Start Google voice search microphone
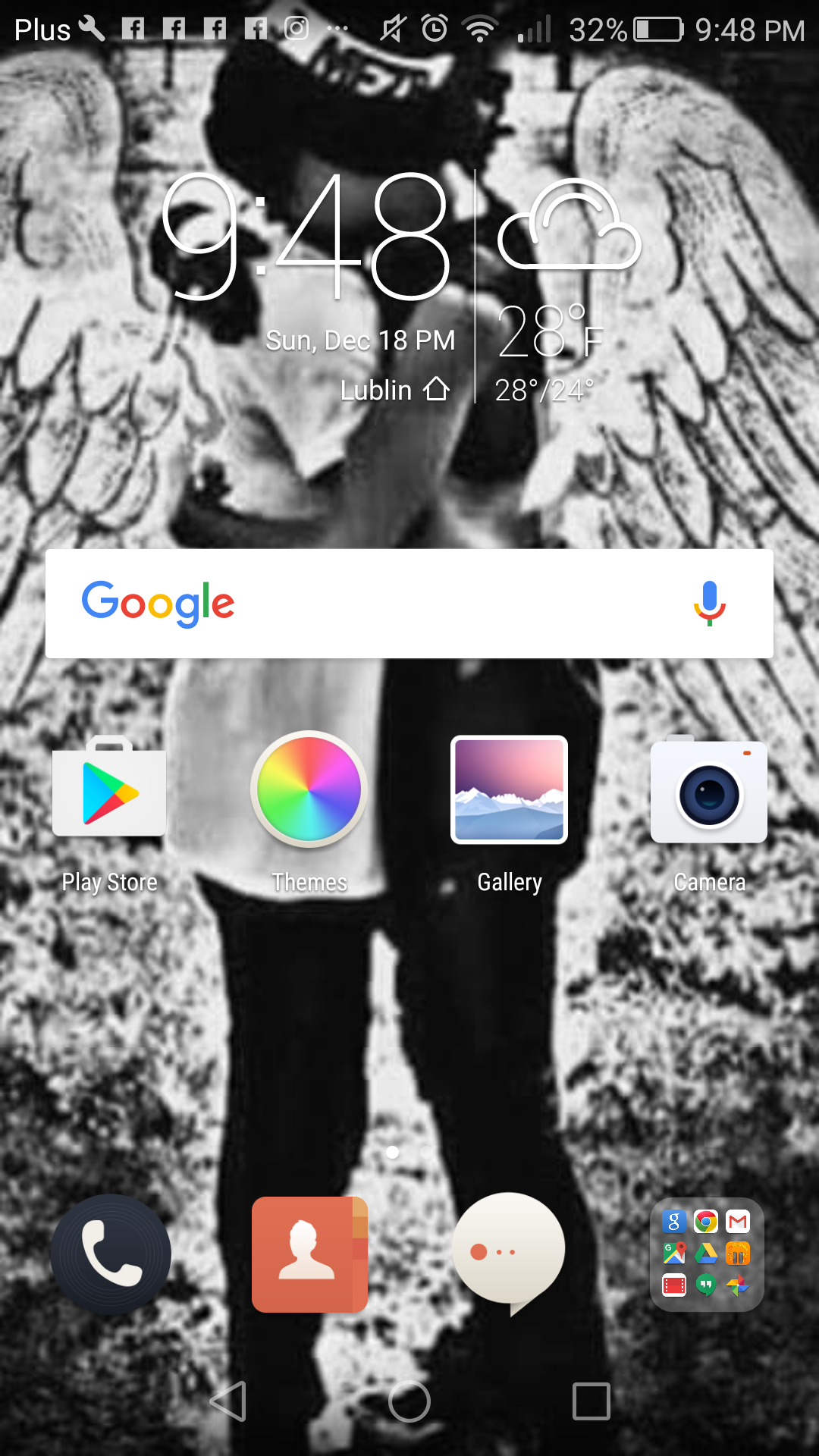 (710, 604)
